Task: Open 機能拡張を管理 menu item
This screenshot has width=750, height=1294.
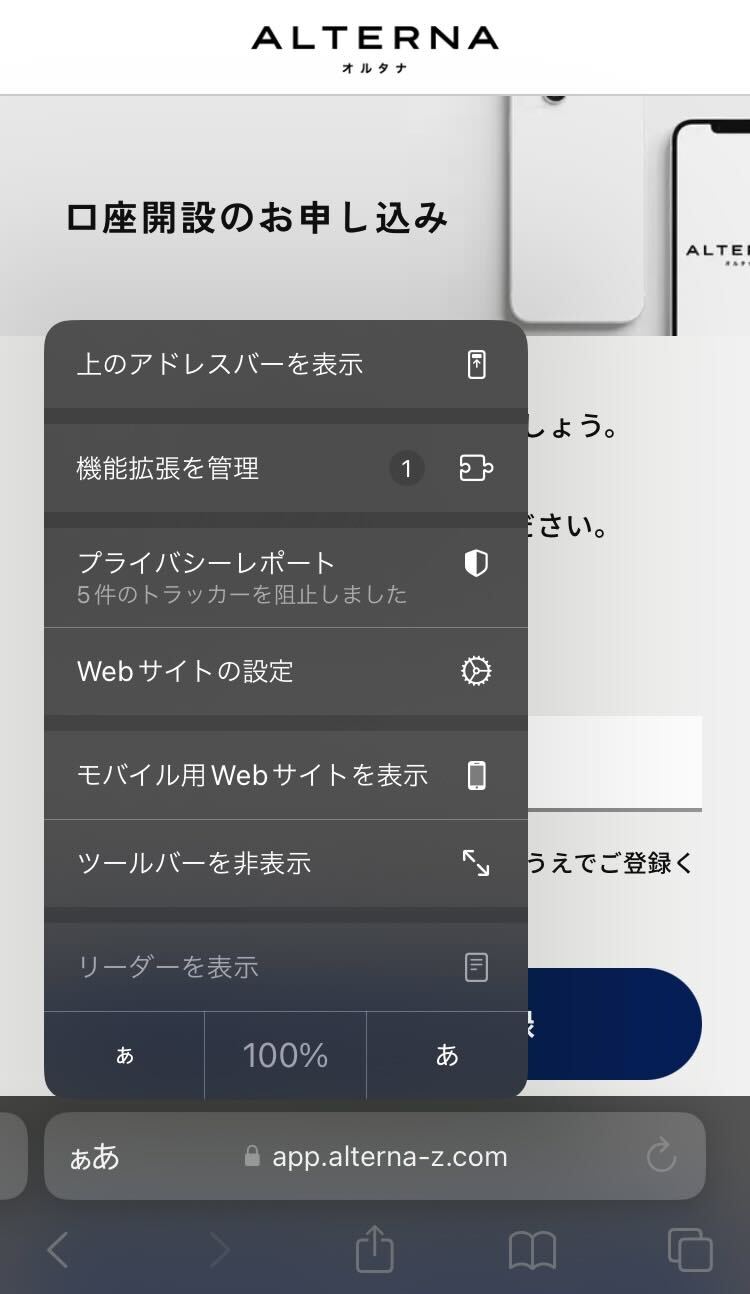Action: [x=285, y=468]
